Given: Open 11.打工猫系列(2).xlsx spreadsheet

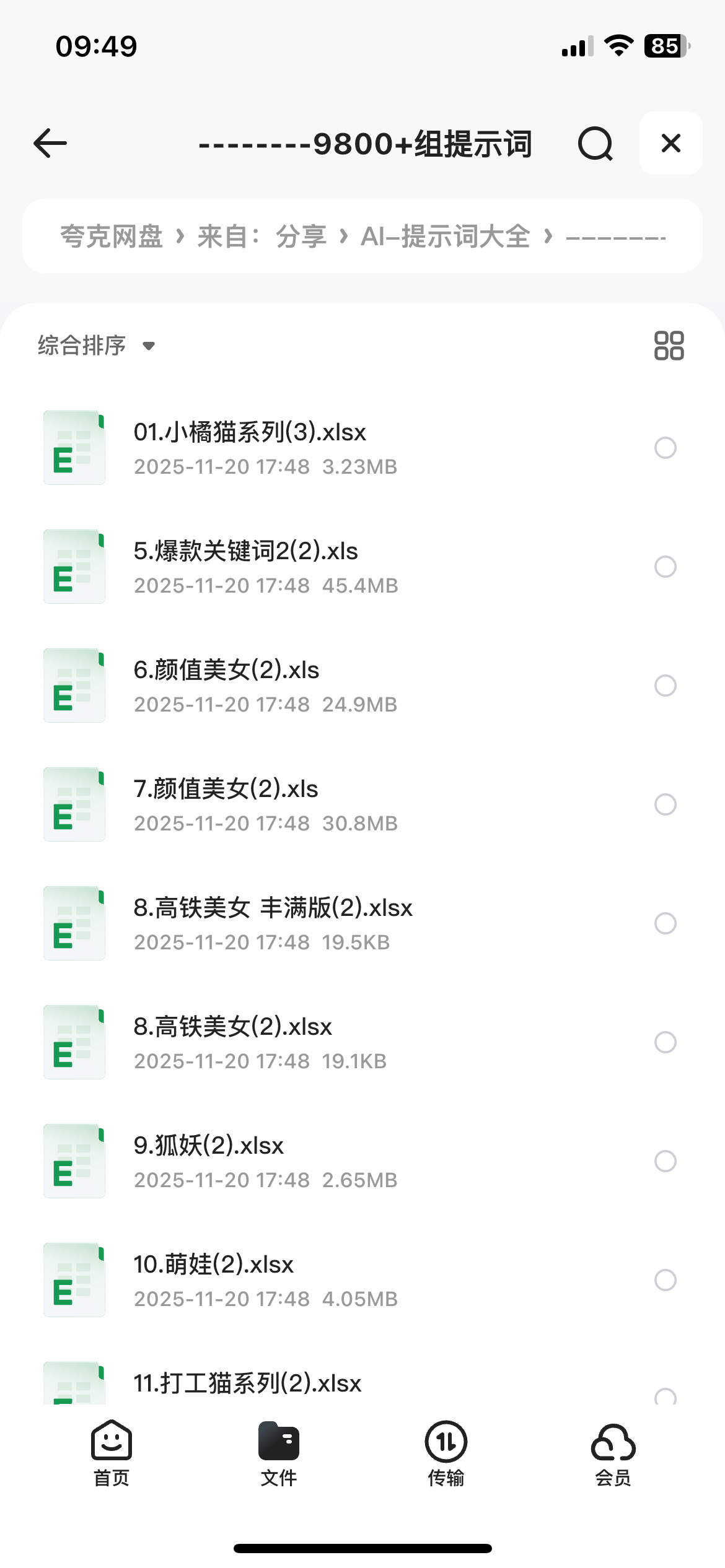Looking at the screenshot, I should [x=248, y=1383].
